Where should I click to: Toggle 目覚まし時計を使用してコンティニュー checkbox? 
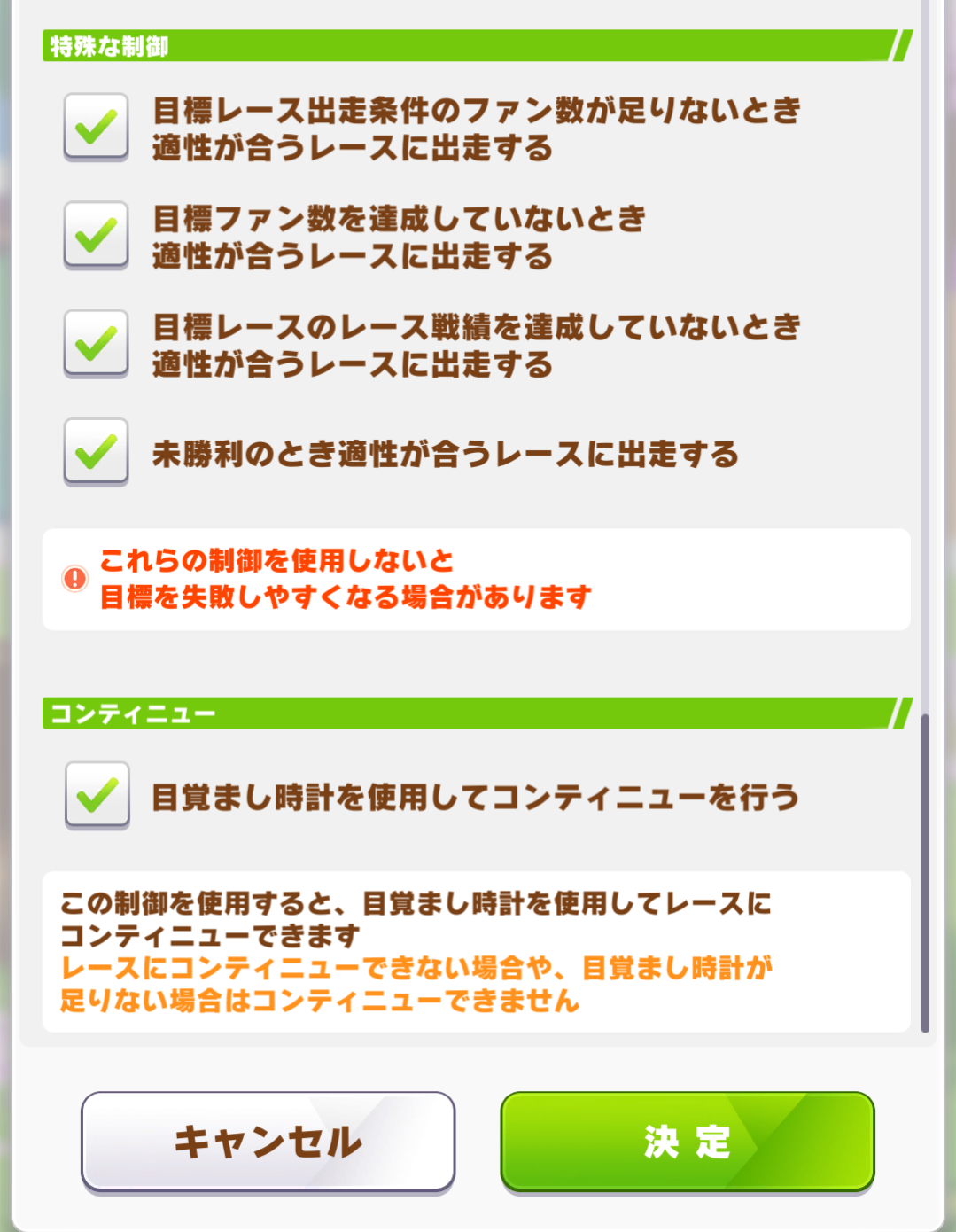click(97, 795)
